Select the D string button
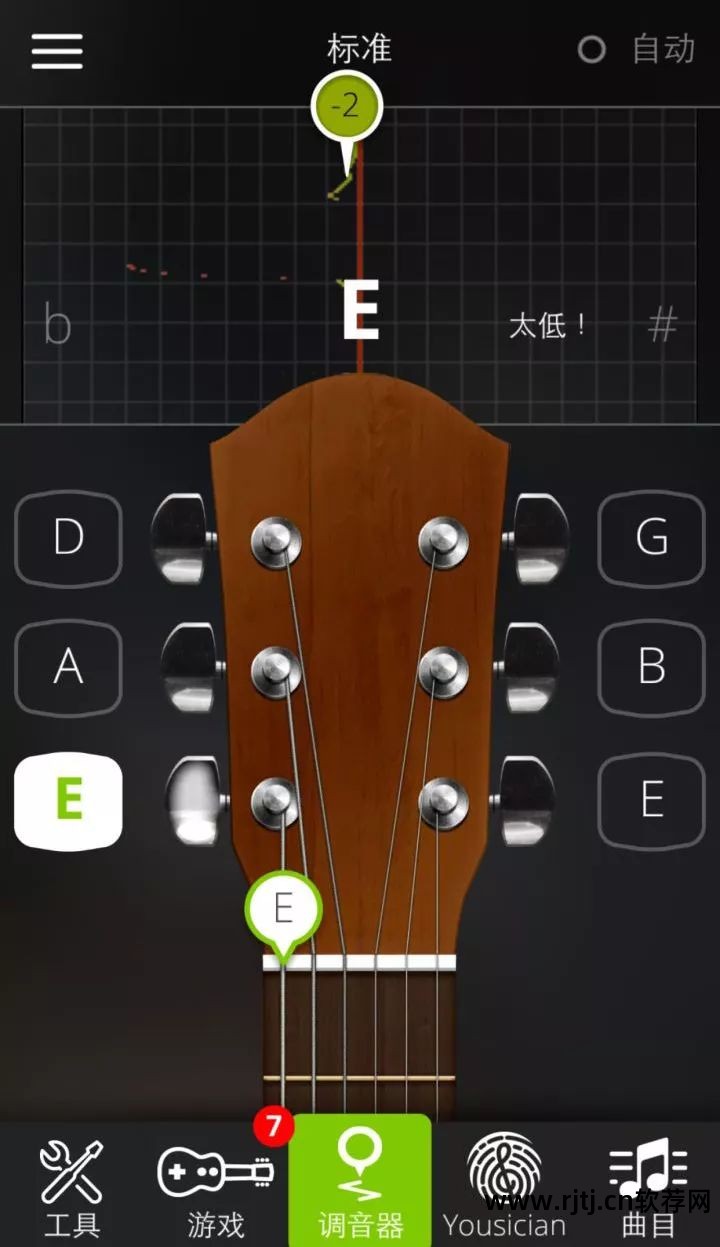 (68, 540)
